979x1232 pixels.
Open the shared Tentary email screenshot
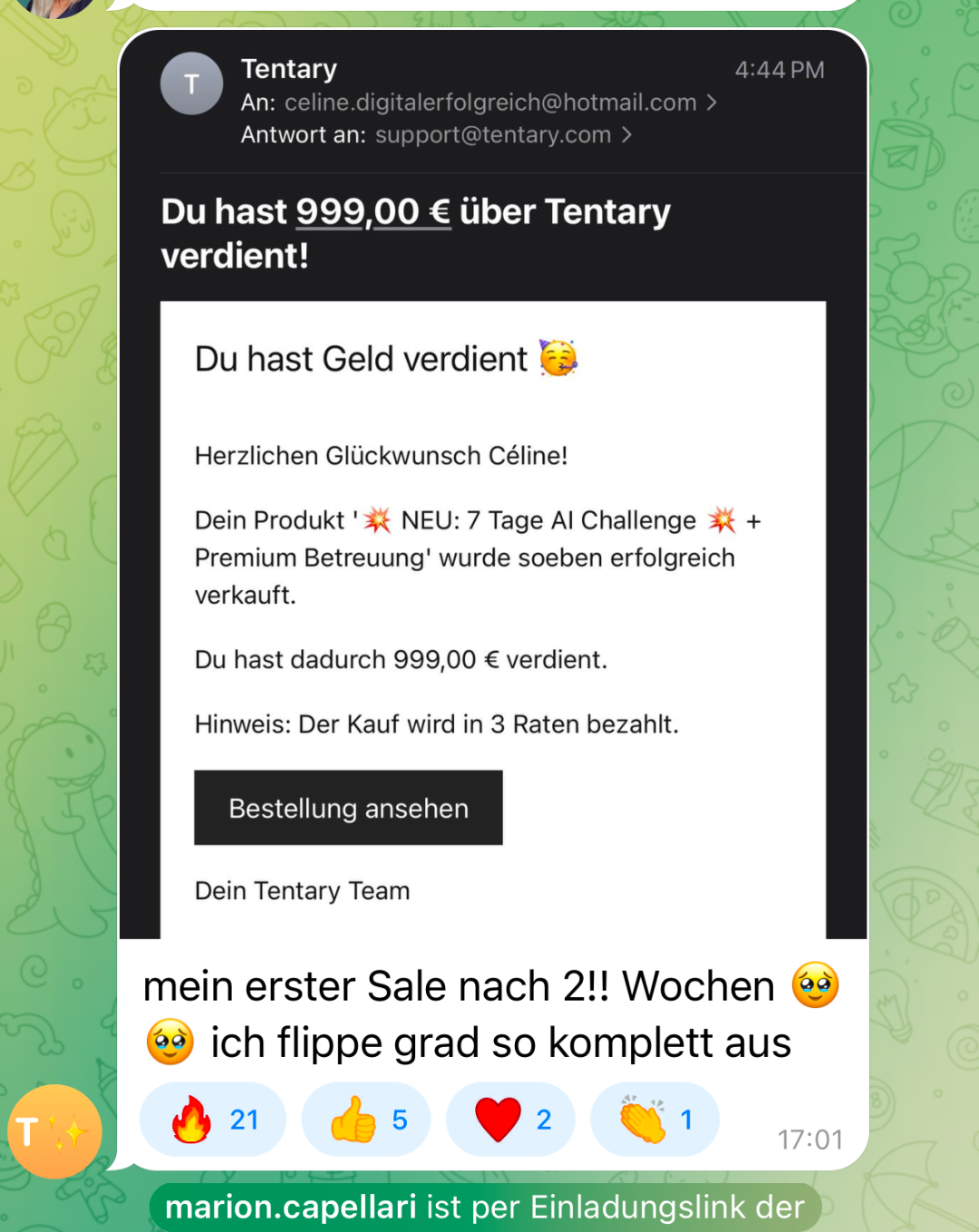[x=493, y=485]
